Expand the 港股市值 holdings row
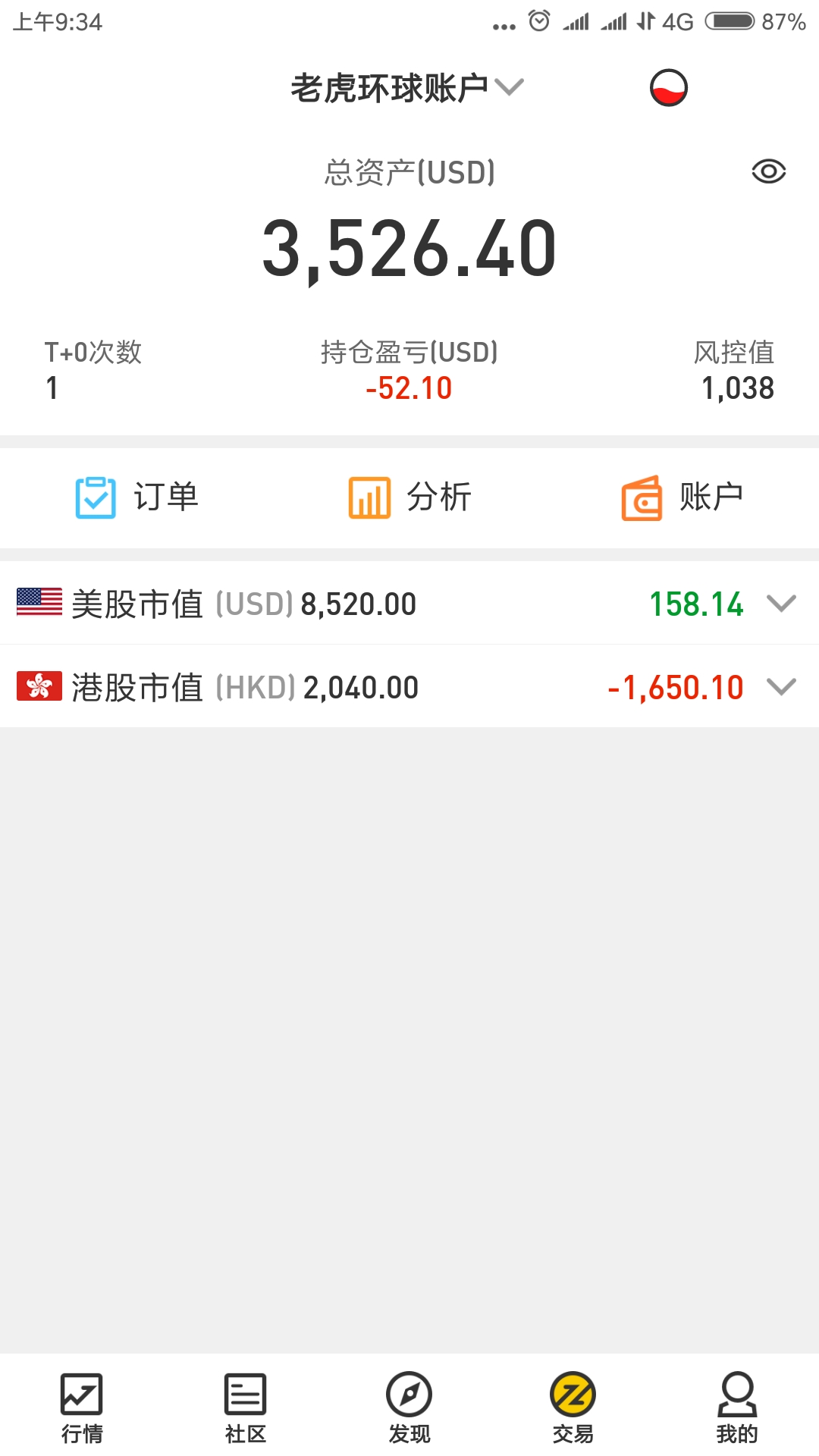 coord(409,687)
